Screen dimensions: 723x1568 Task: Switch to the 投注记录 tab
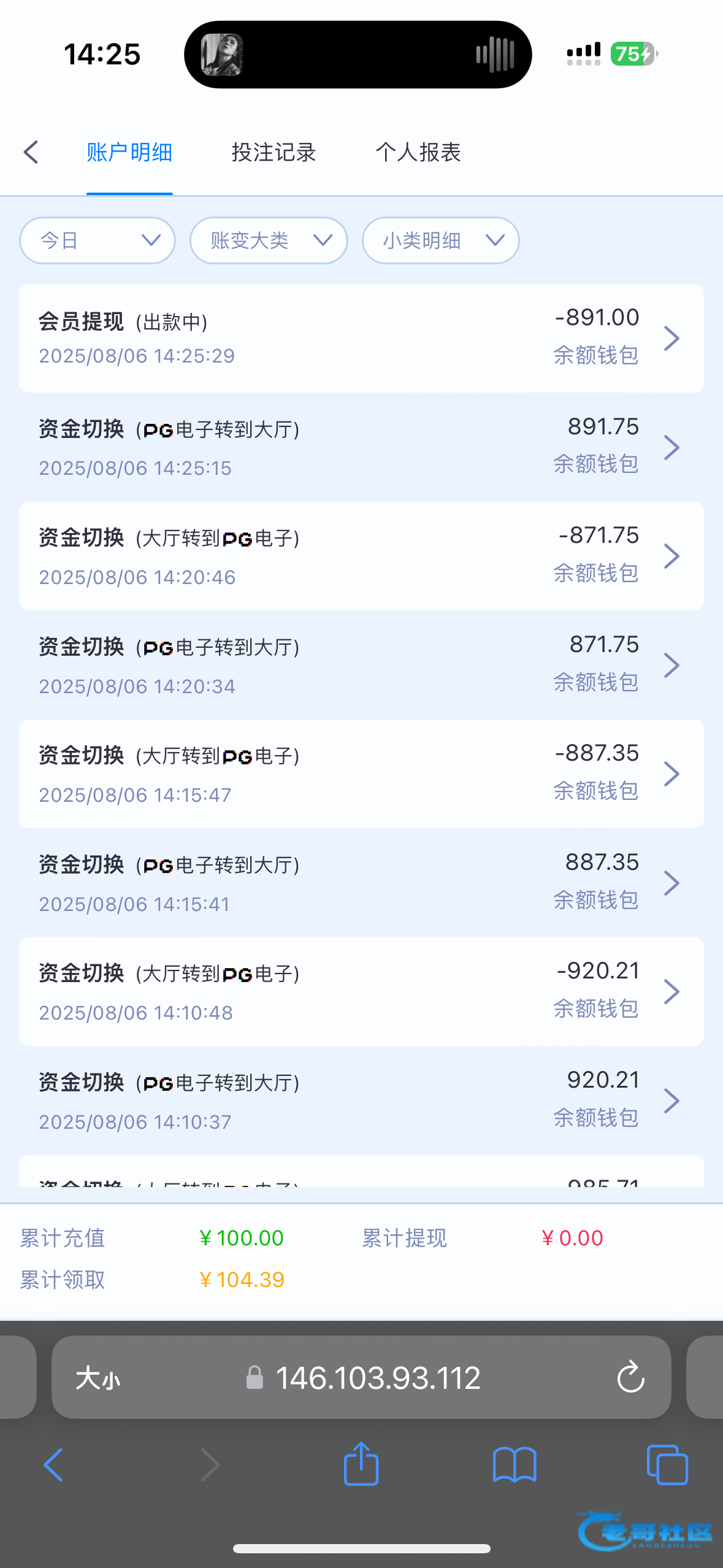click(274, 152)
